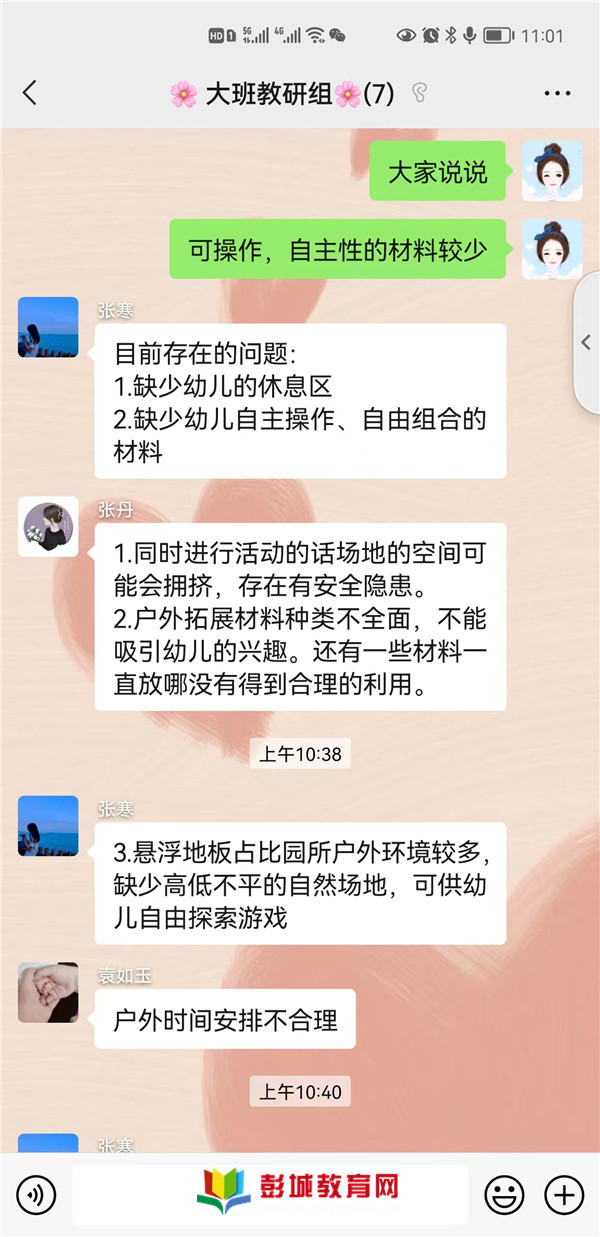
Task: Go back from the group chat
Action: [29, 93]
